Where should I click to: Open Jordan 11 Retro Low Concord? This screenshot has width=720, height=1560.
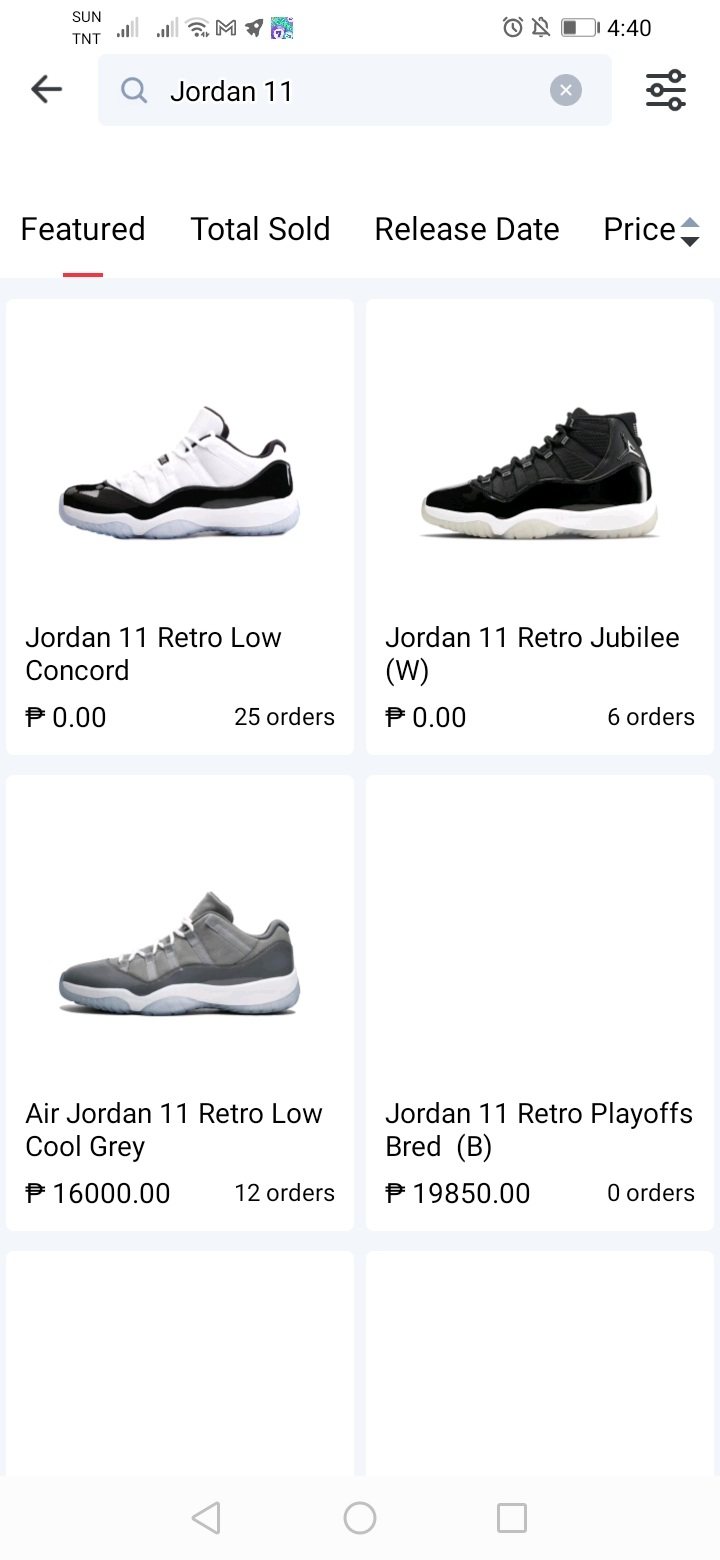pos(180,526)
